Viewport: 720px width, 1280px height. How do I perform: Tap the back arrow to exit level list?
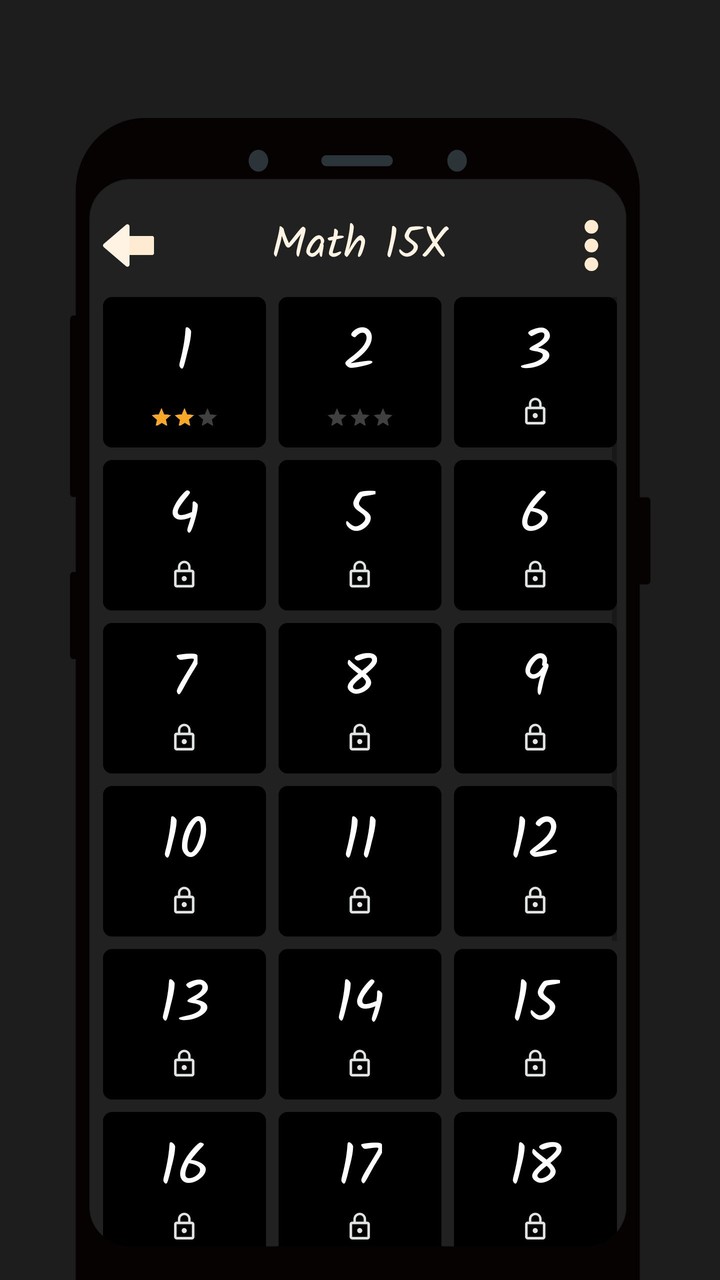(129, 243)
